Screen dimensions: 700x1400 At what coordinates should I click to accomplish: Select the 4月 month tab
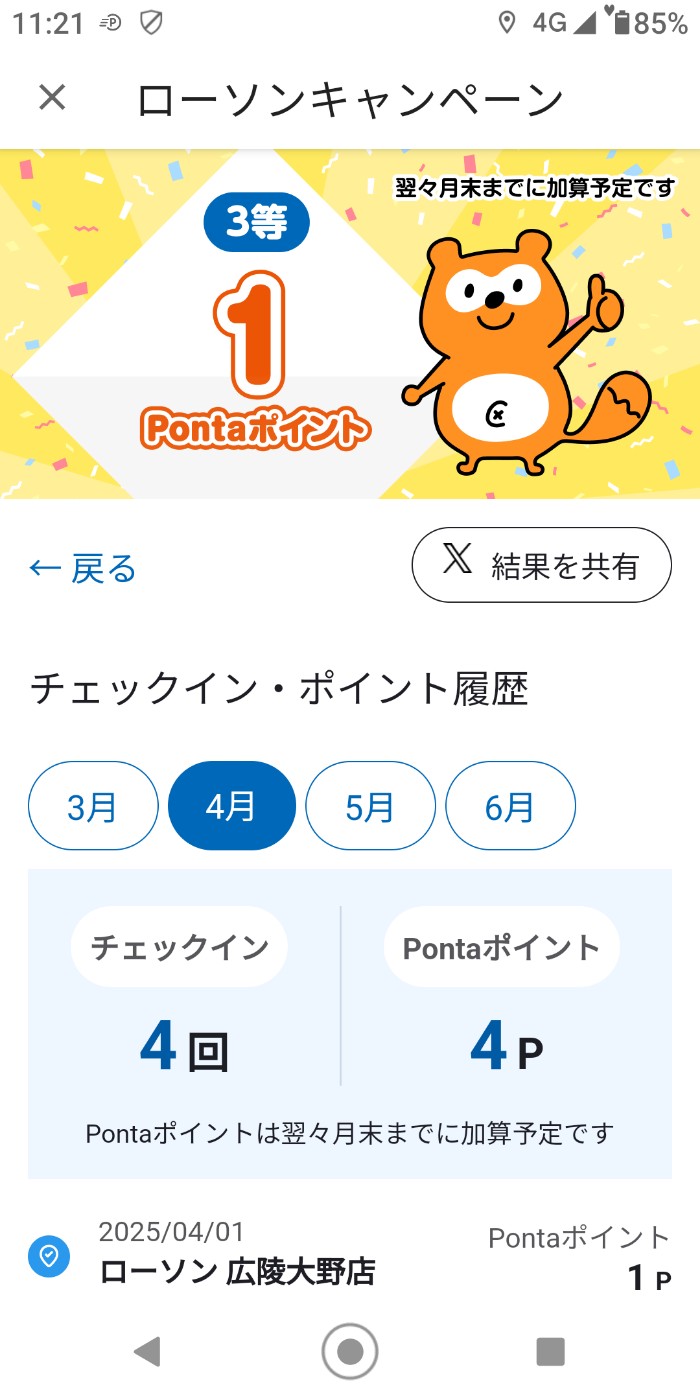(x=232, y=806)
